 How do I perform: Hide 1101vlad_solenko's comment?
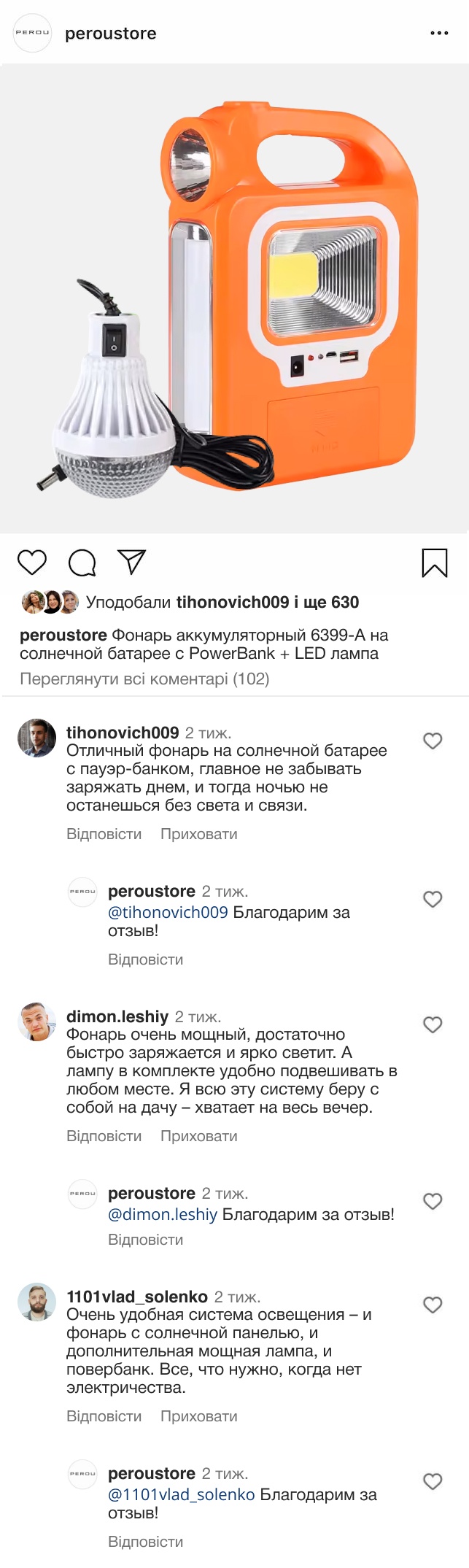pos(198,1416)
